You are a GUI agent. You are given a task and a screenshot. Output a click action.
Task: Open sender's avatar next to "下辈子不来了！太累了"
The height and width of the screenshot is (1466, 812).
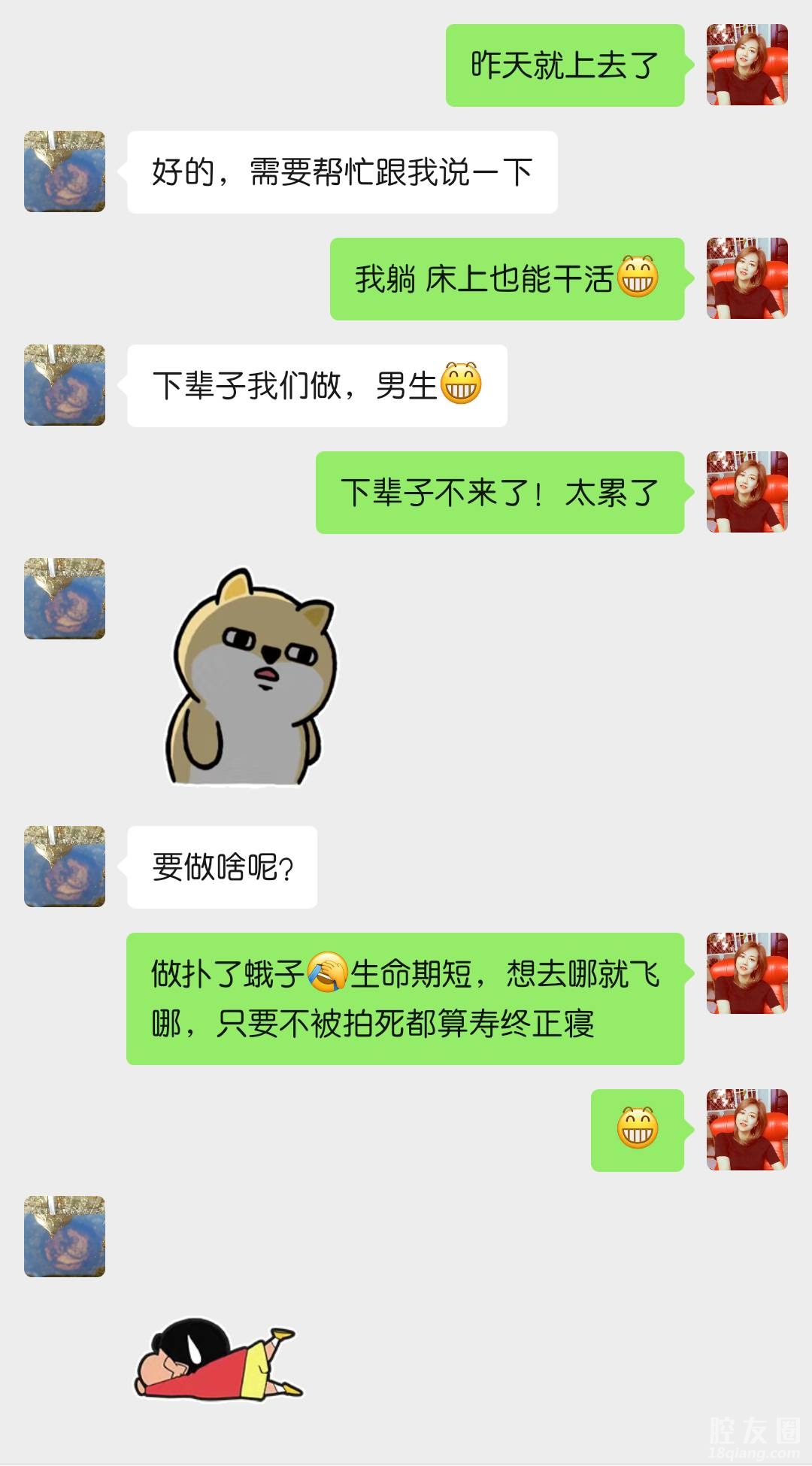pos(747,492)
